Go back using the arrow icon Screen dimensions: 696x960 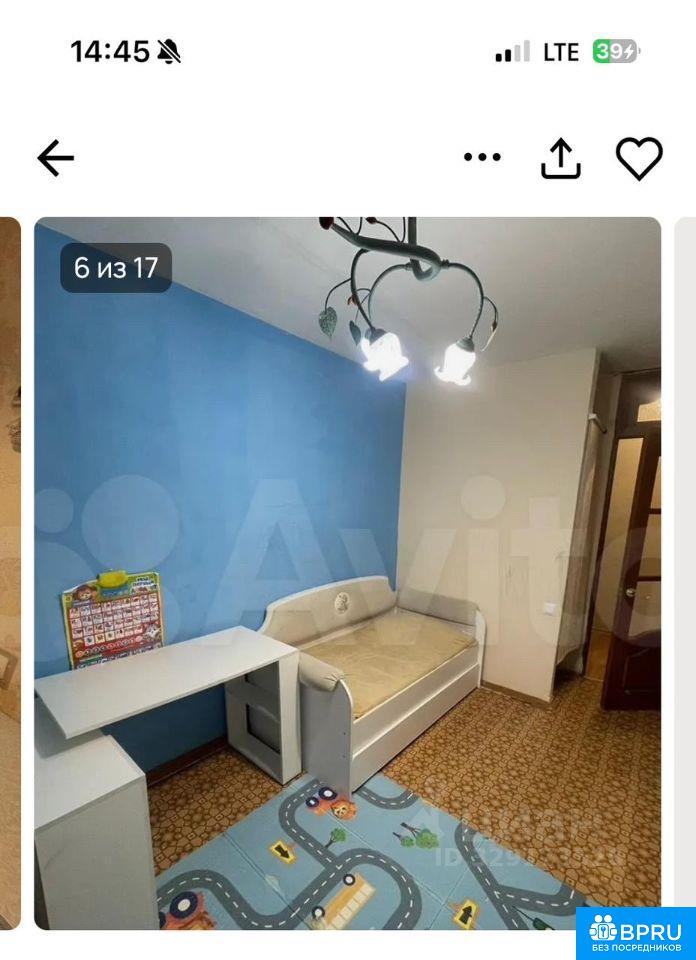56,158
